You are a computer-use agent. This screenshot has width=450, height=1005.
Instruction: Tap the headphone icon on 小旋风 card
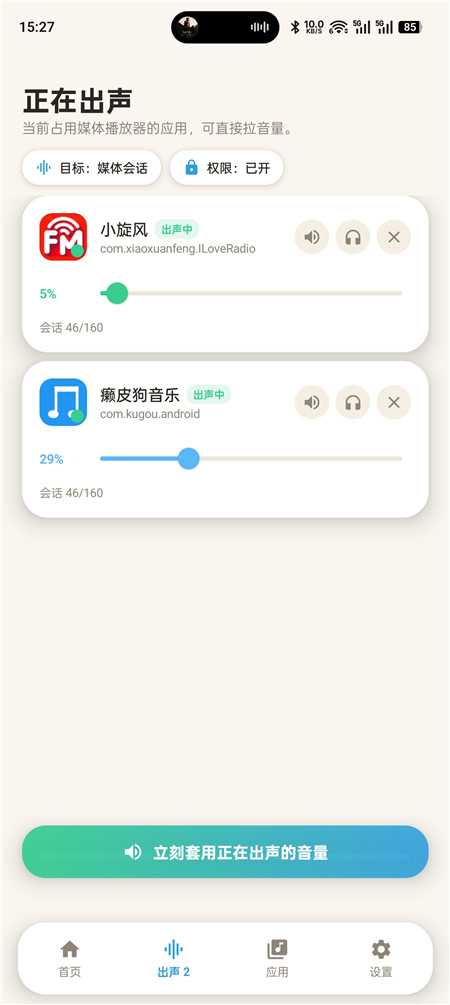pos(353,237)
